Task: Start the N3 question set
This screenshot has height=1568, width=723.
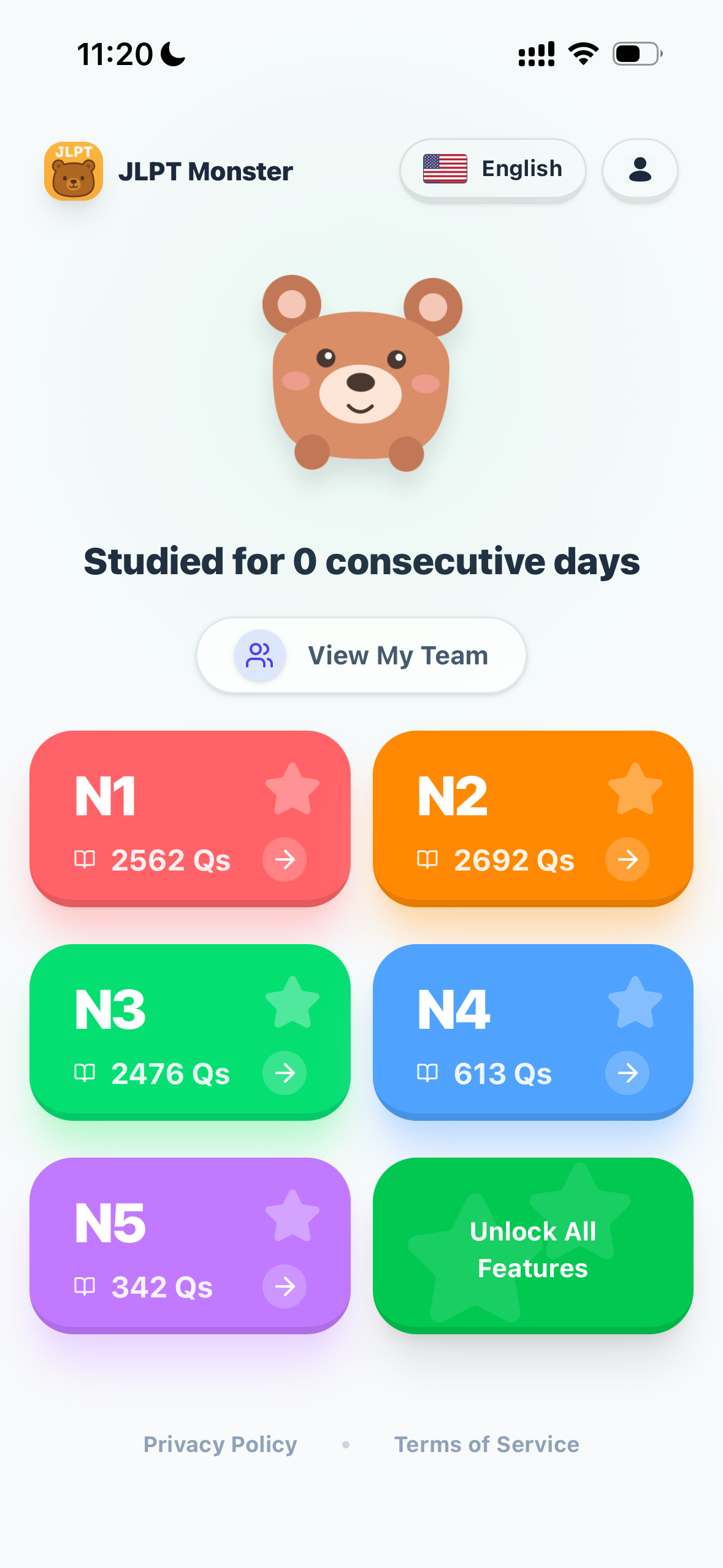Action: tap(189, 1031)
